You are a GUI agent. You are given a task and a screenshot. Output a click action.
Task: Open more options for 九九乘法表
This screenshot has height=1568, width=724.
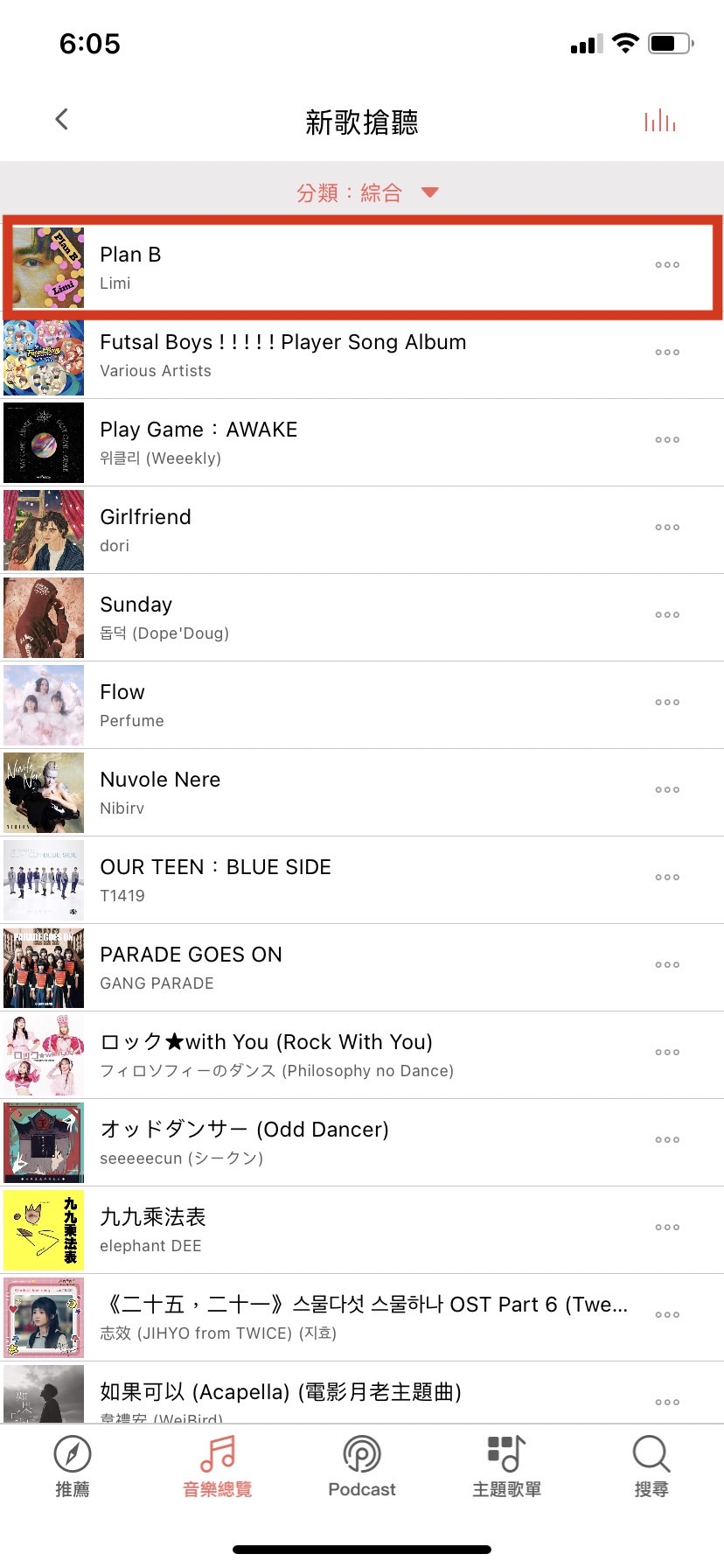click(x=667, y=1228)
